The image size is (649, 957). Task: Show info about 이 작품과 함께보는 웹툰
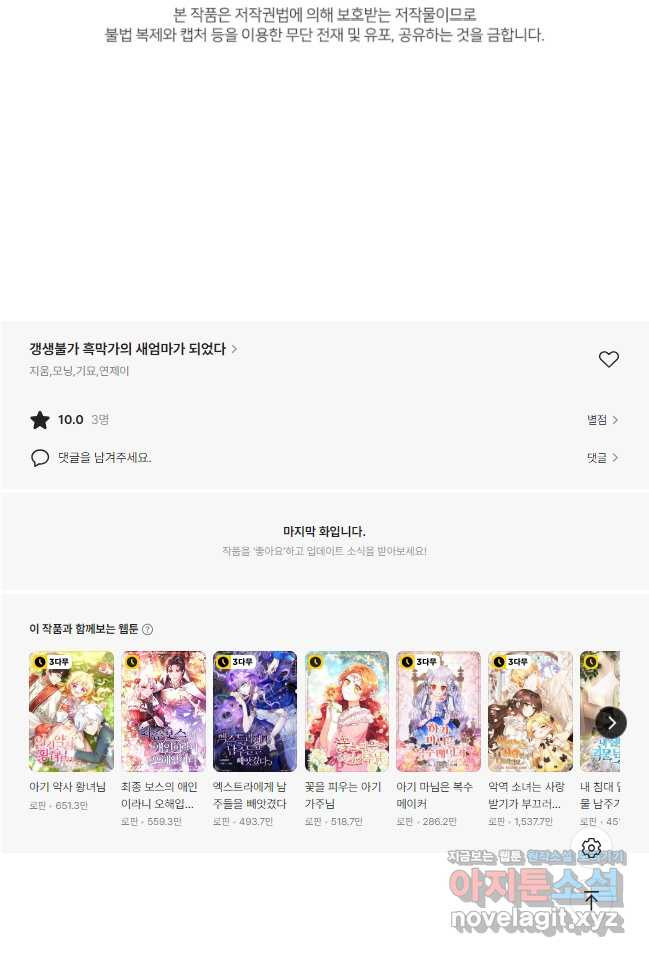point(148,630)
